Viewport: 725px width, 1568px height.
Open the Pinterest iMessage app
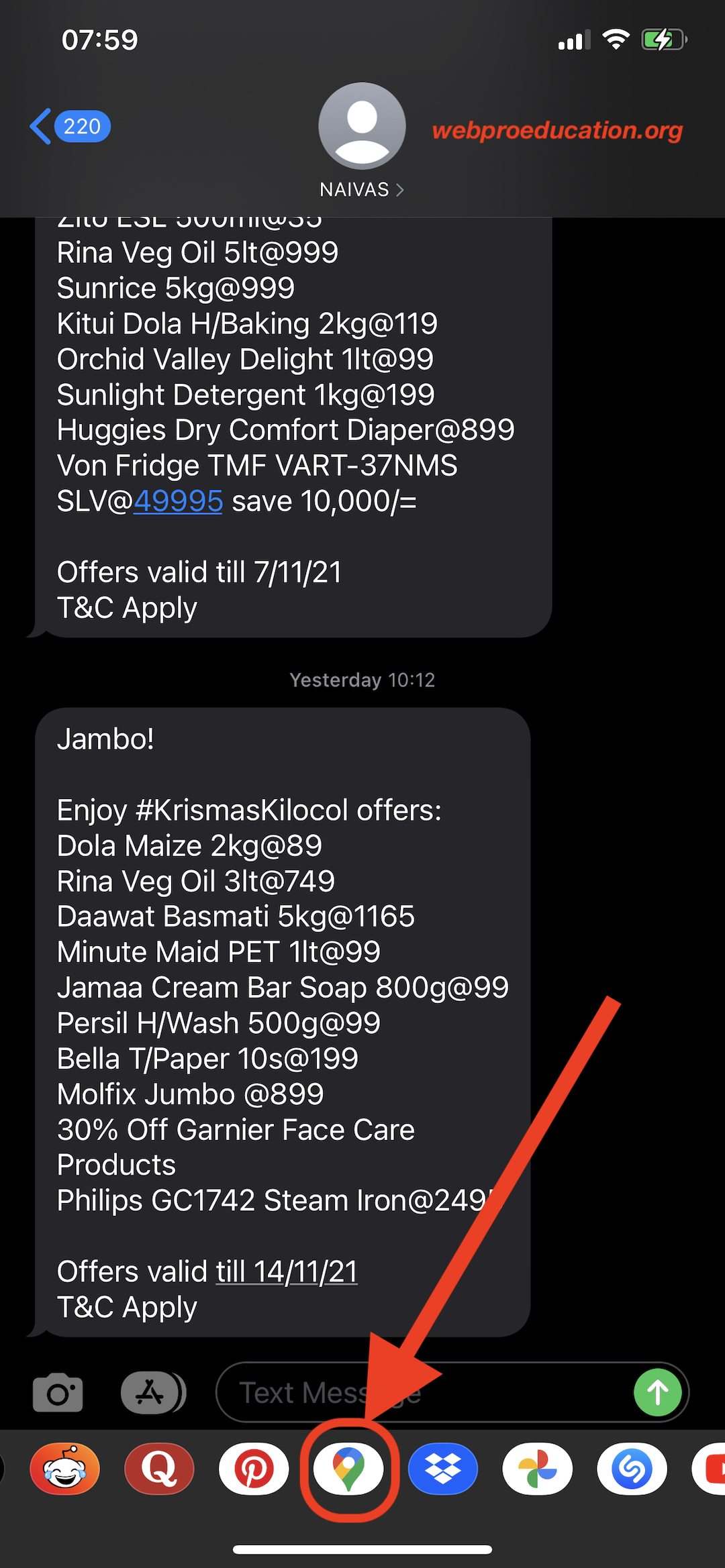coord(254,1469)
